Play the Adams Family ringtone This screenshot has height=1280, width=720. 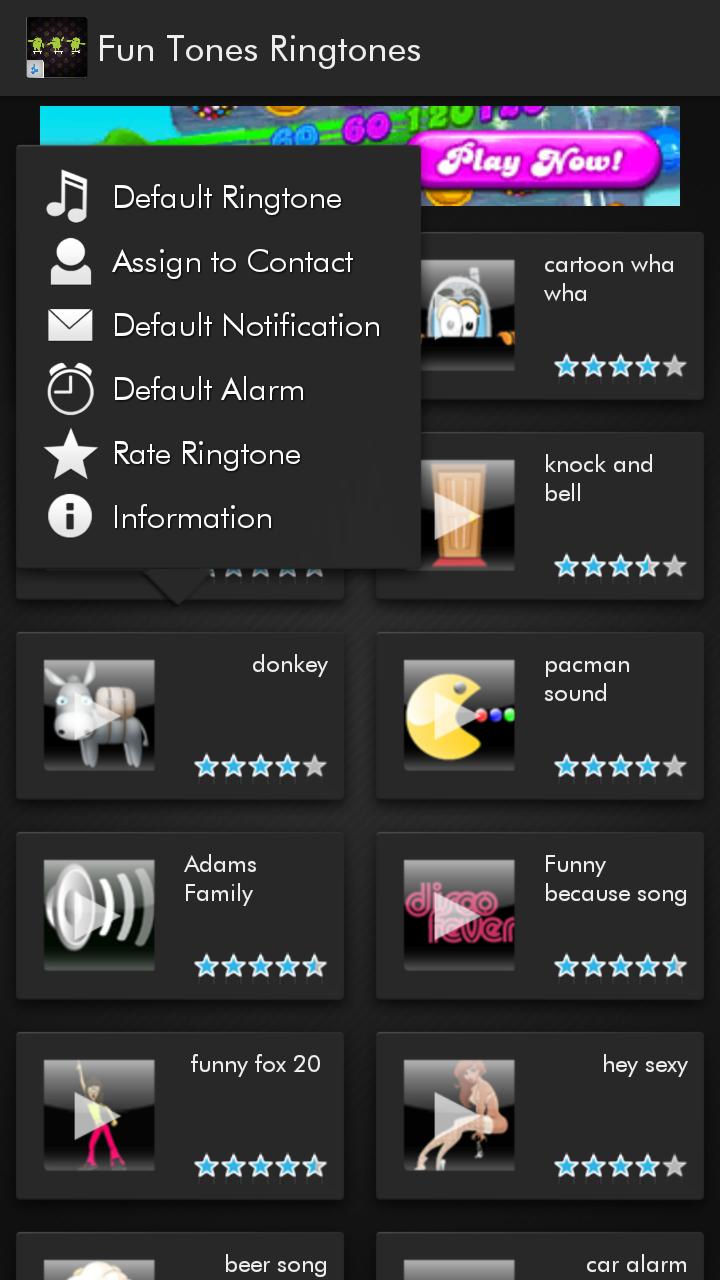click(99, 915)
